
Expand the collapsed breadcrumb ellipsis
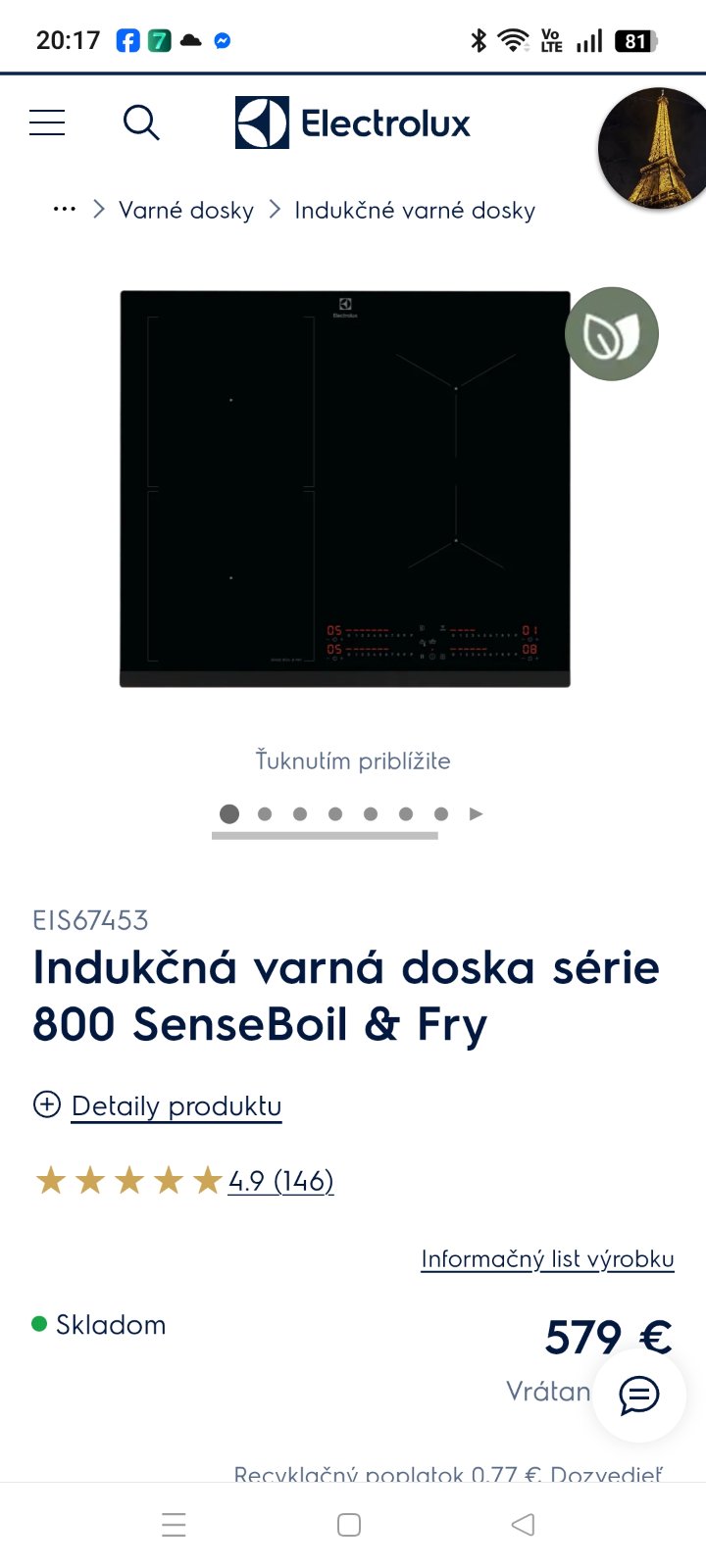[x=65, y=210]
